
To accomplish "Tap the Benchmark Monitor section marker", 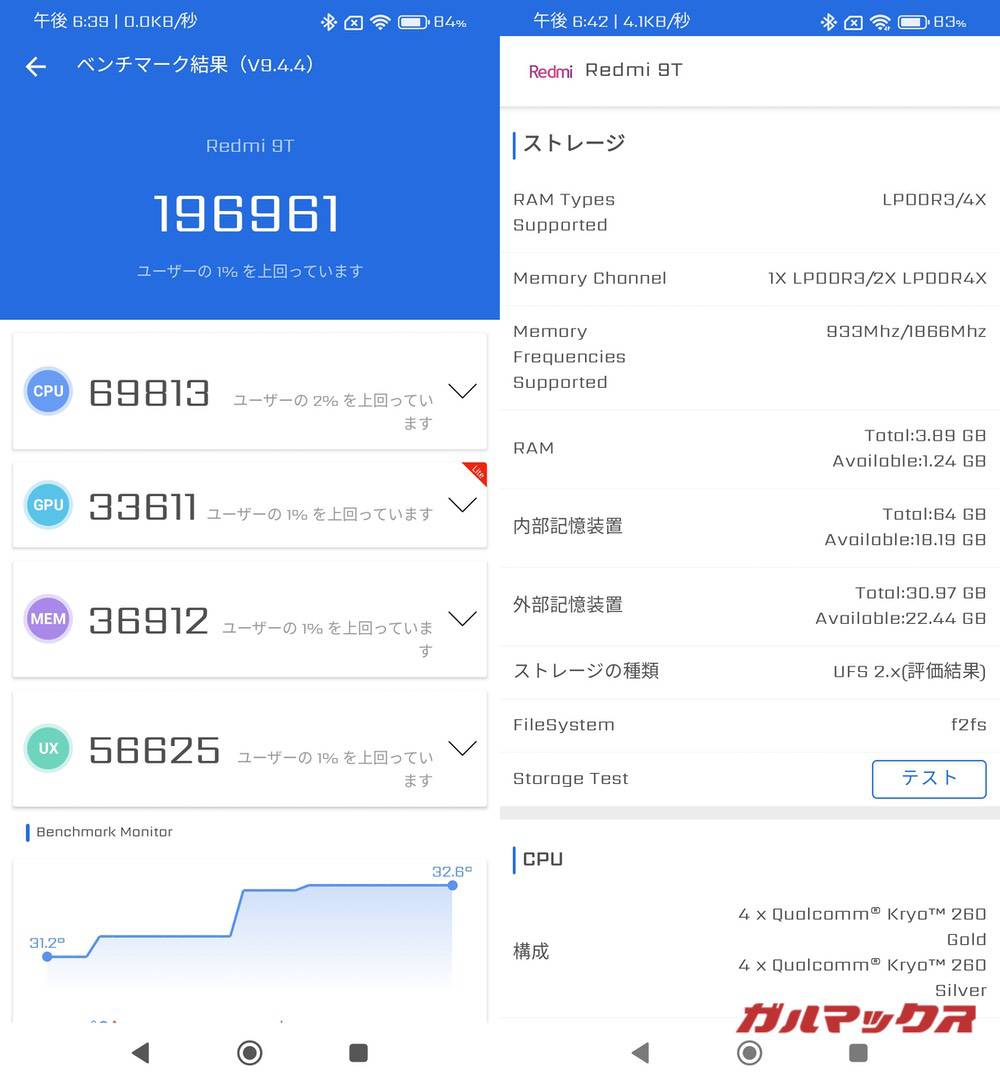I will pos(28,831).
